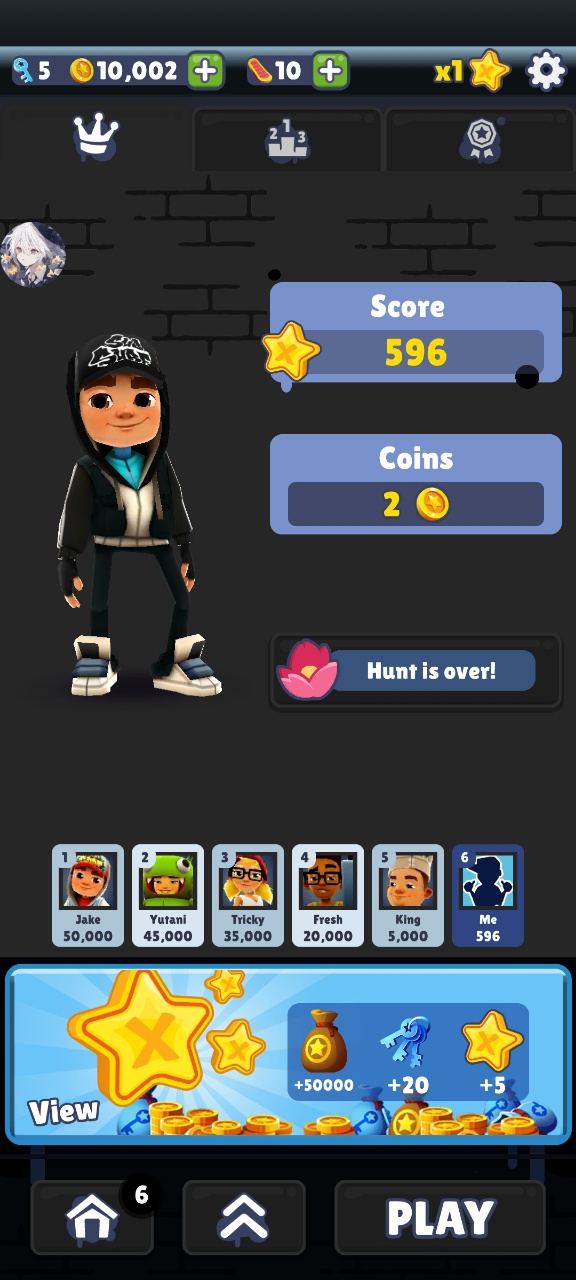
Task: Add more coins with the plus button
Action: 205,71
